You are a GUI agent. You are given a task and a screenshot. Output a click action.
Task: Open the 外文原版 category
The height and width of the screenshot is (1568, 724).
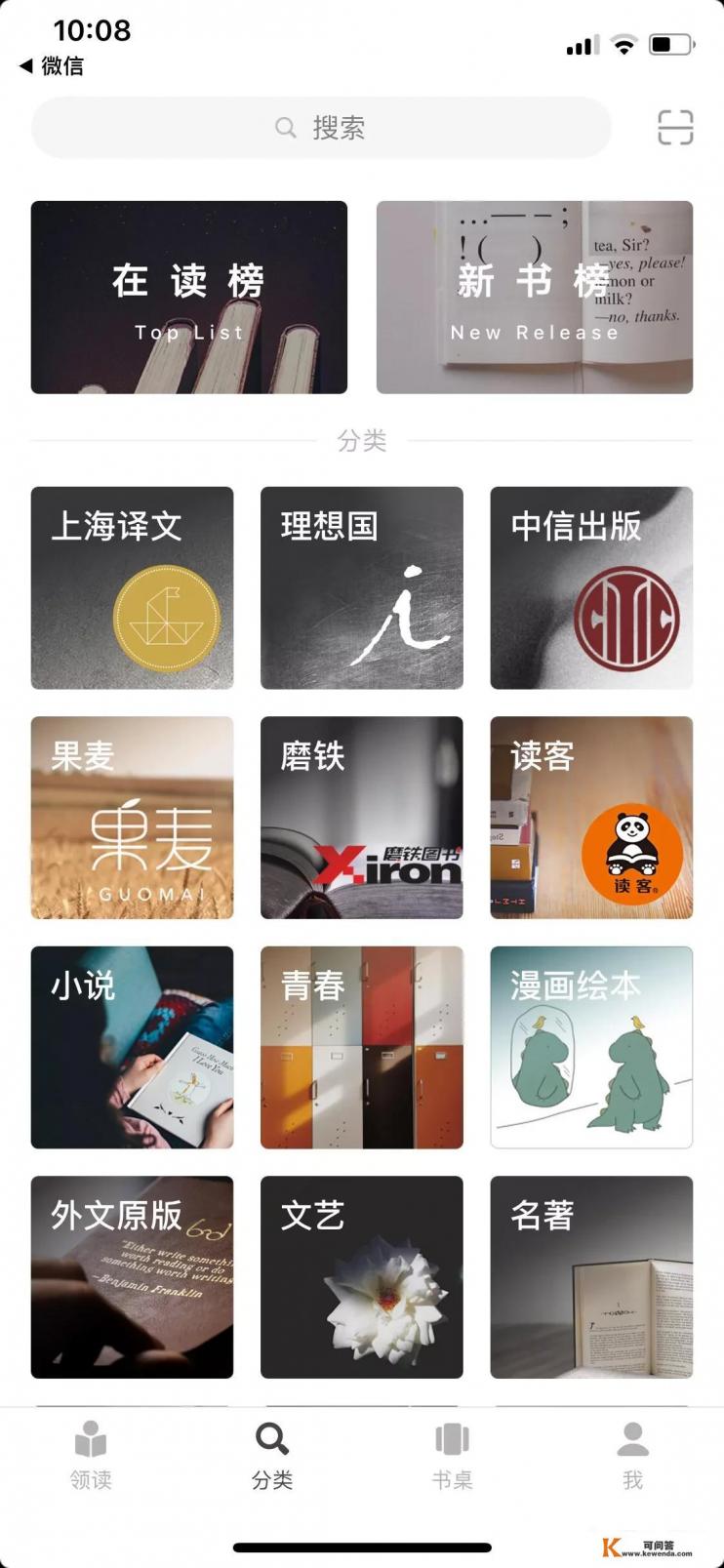pos(132,1277)
